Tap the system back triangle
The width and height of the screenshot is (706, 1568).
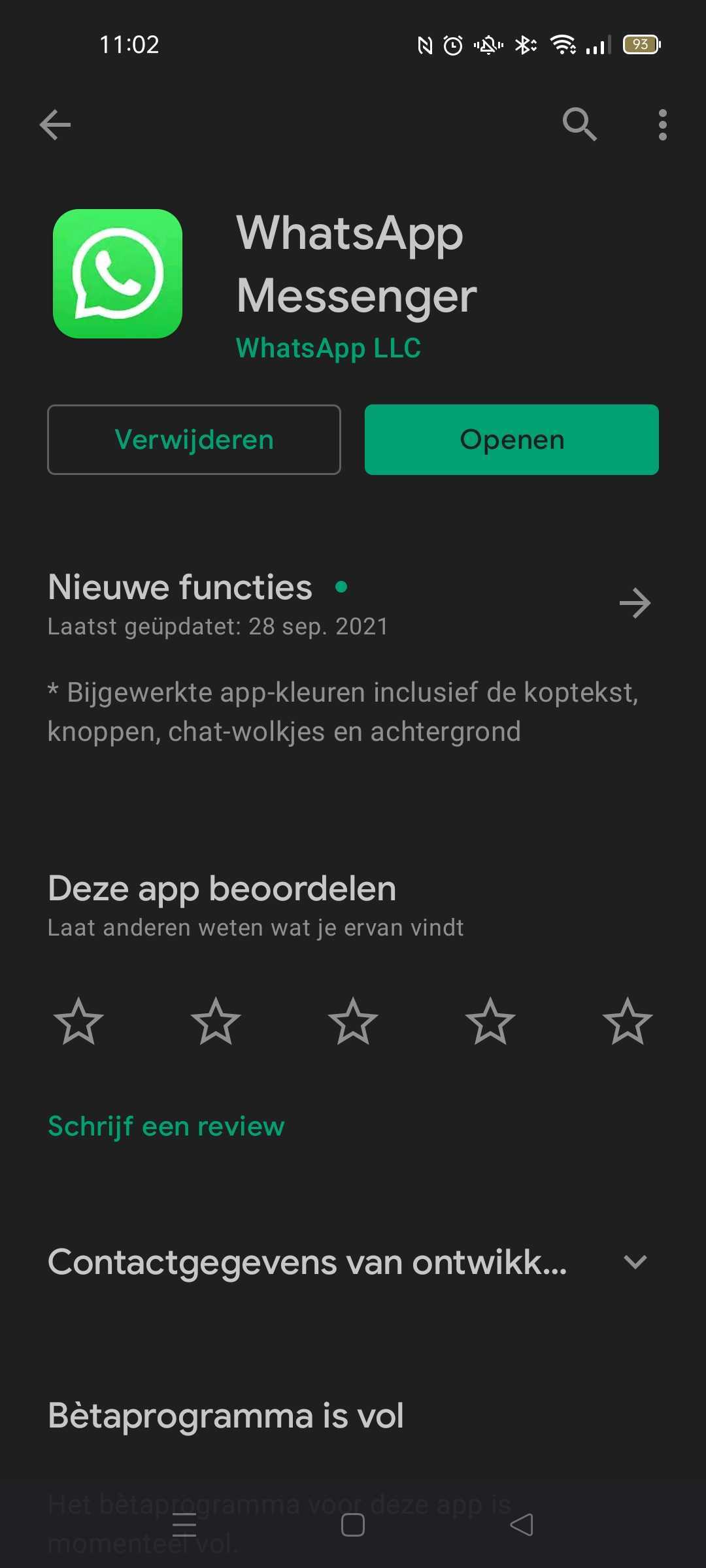522,1525
